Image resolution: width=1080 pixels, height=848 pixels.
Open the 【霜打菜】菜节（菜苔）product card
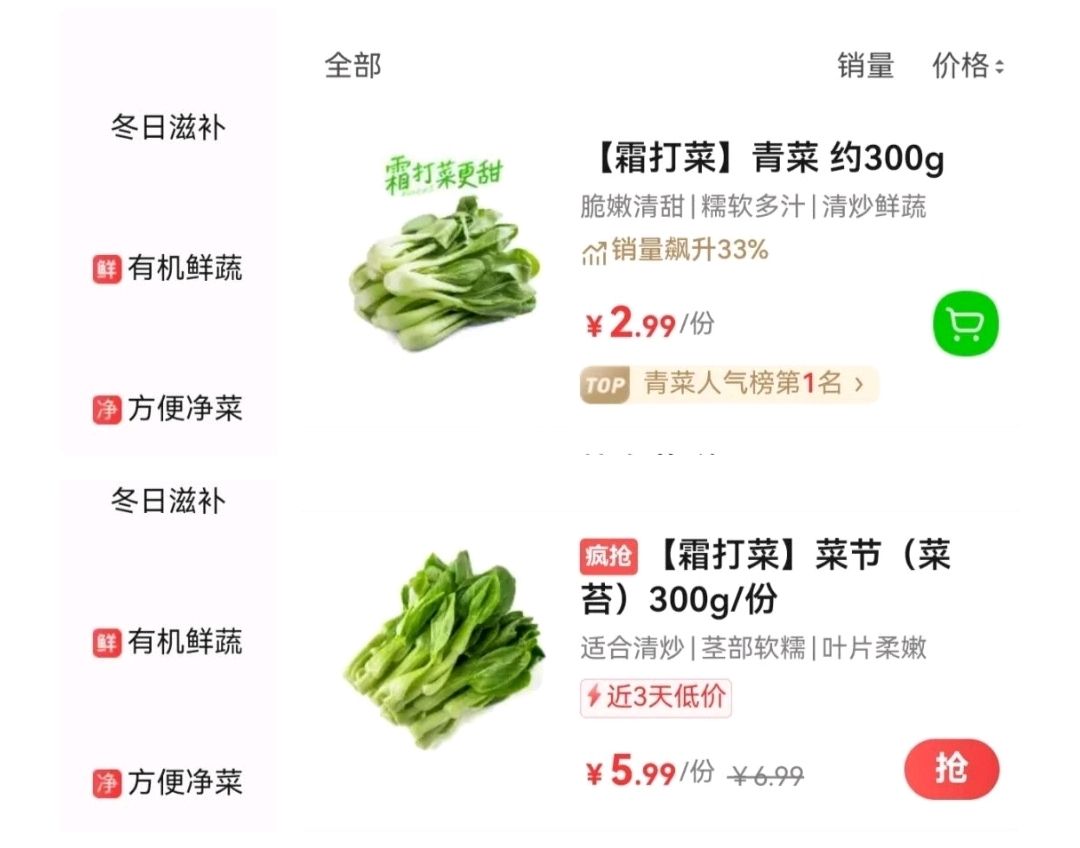tap(764, 577)
